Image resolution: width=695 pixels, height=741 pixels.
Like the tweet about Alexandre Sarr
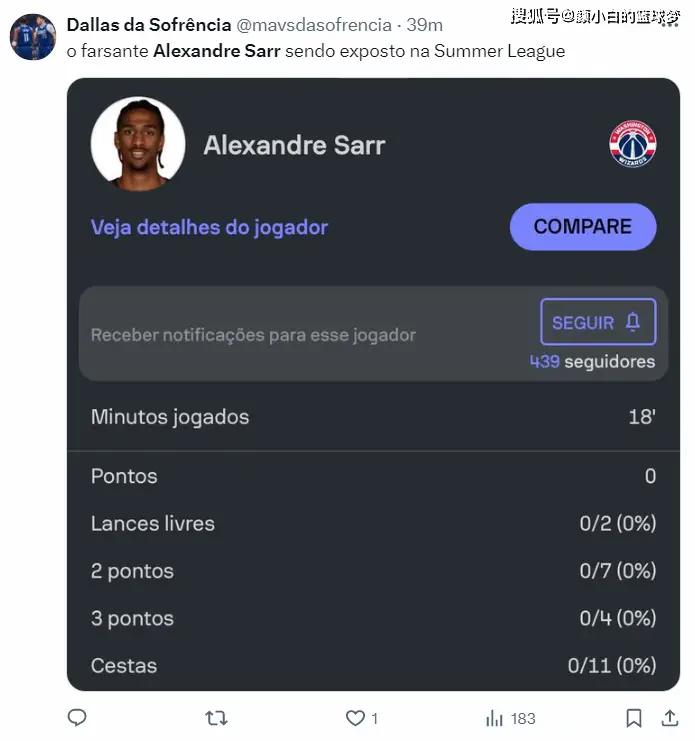point(356,718)
